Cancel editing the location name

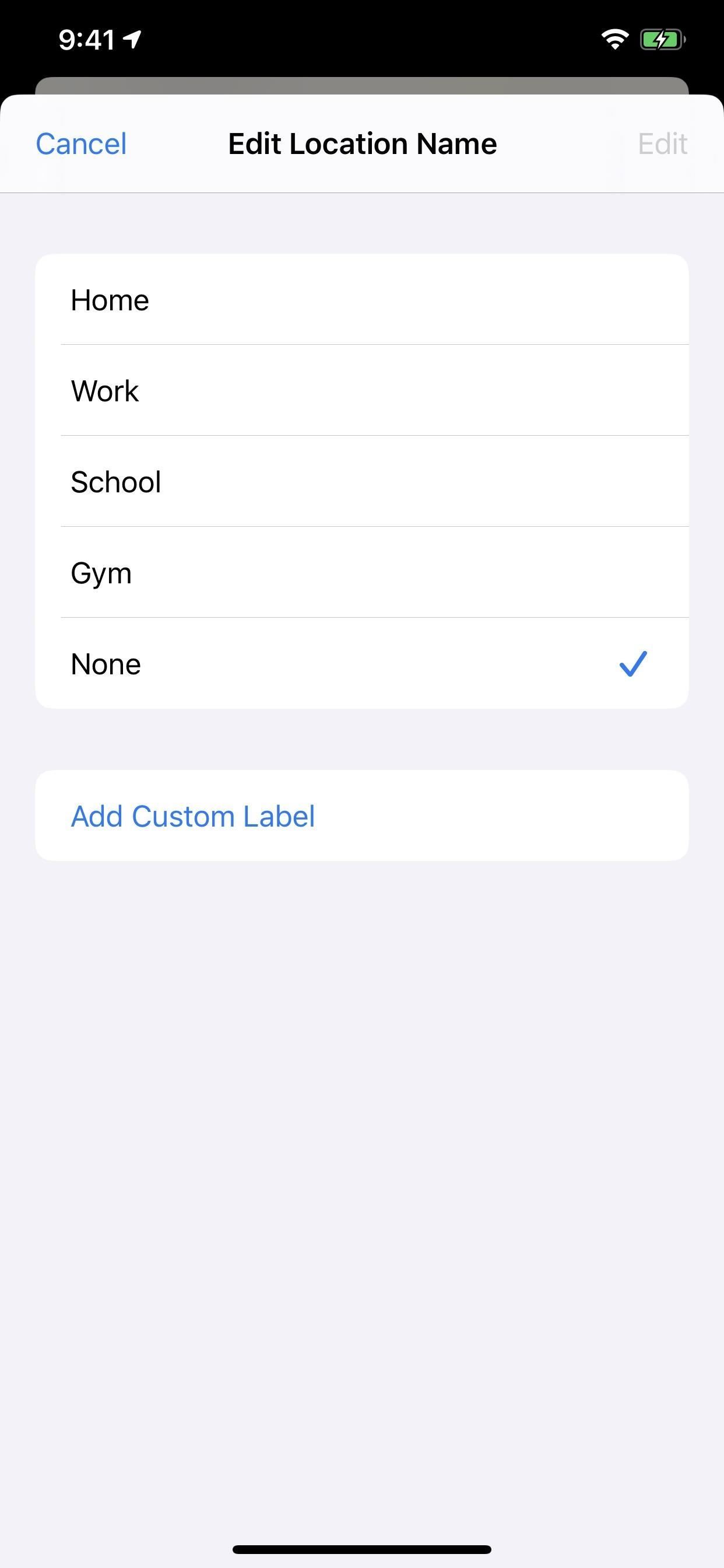point(81,144)
